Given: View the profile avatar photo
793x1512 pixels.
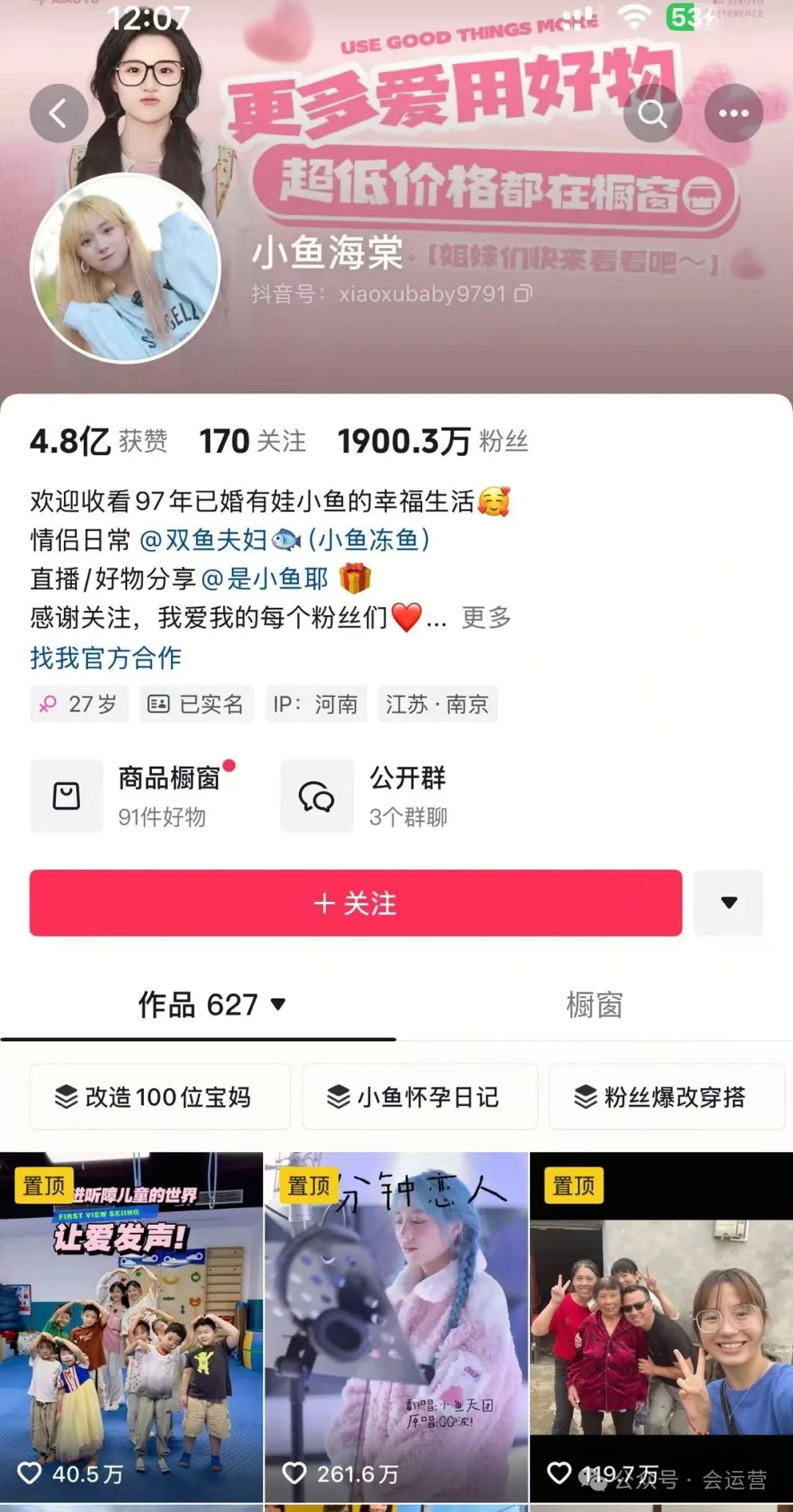Looking at the screenshot, I should pyautogui.click(x=126, y=269).
